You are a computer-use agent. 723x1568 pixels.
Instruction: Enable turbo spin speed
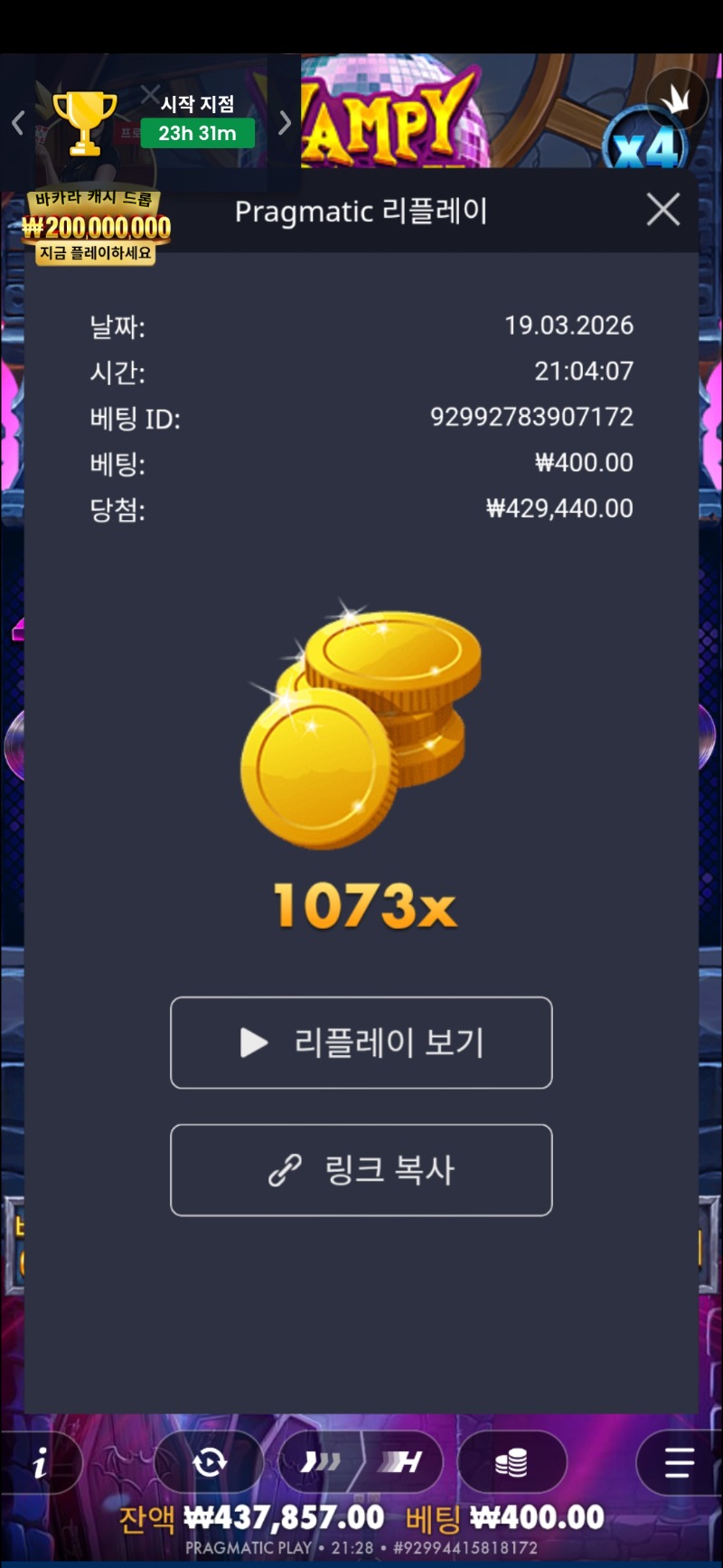coord(322,1462)
